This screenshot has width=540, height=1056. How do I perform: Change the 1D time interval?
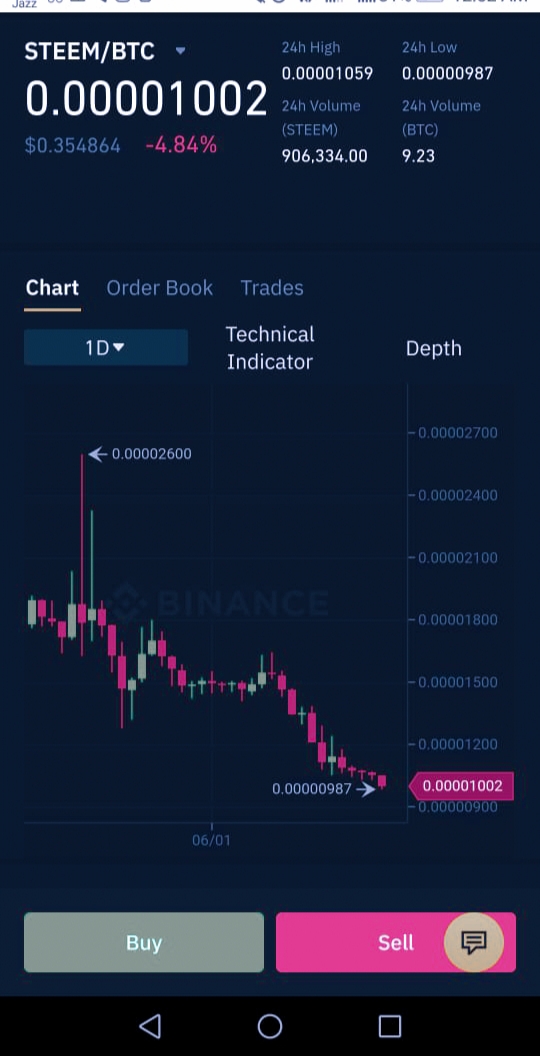click(106, 348)
